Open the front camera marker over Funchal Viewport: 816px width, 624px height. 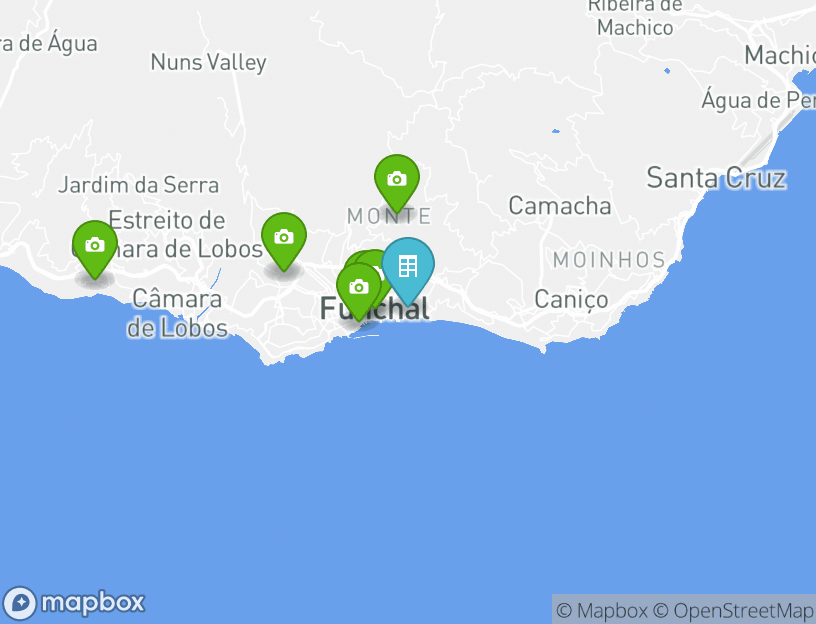coord(359,288)
